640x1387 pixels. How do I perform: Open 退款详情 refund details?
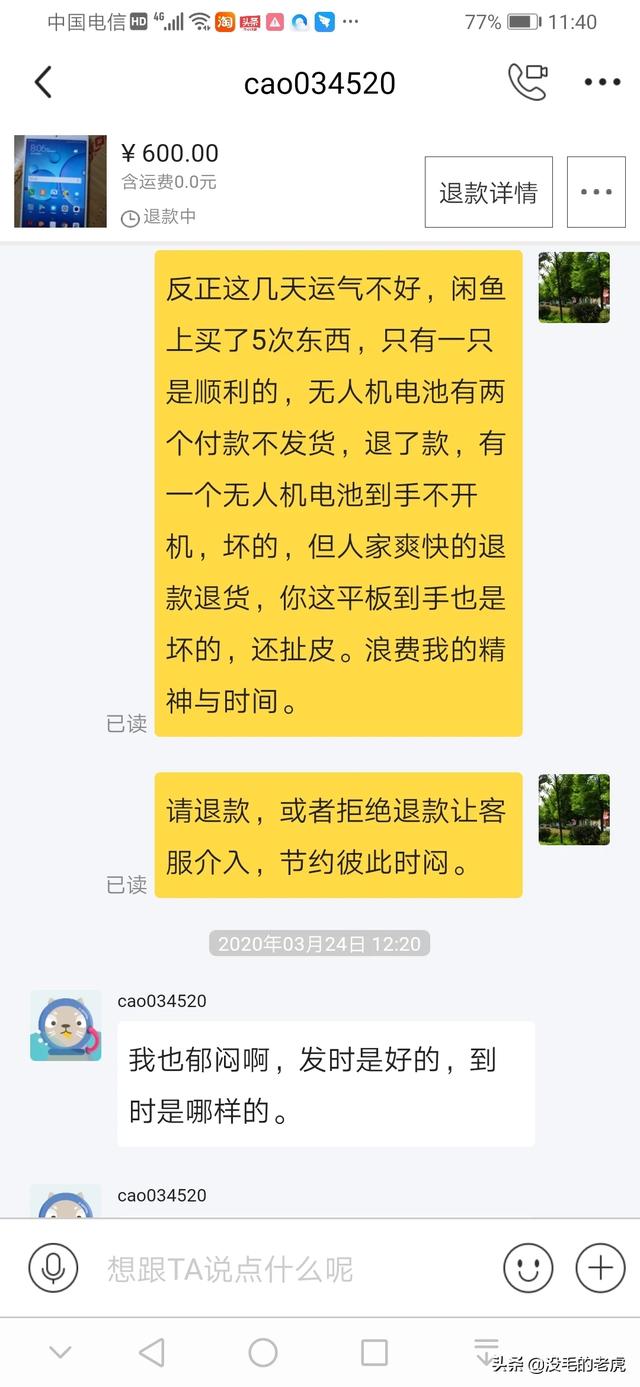(488, 192)
